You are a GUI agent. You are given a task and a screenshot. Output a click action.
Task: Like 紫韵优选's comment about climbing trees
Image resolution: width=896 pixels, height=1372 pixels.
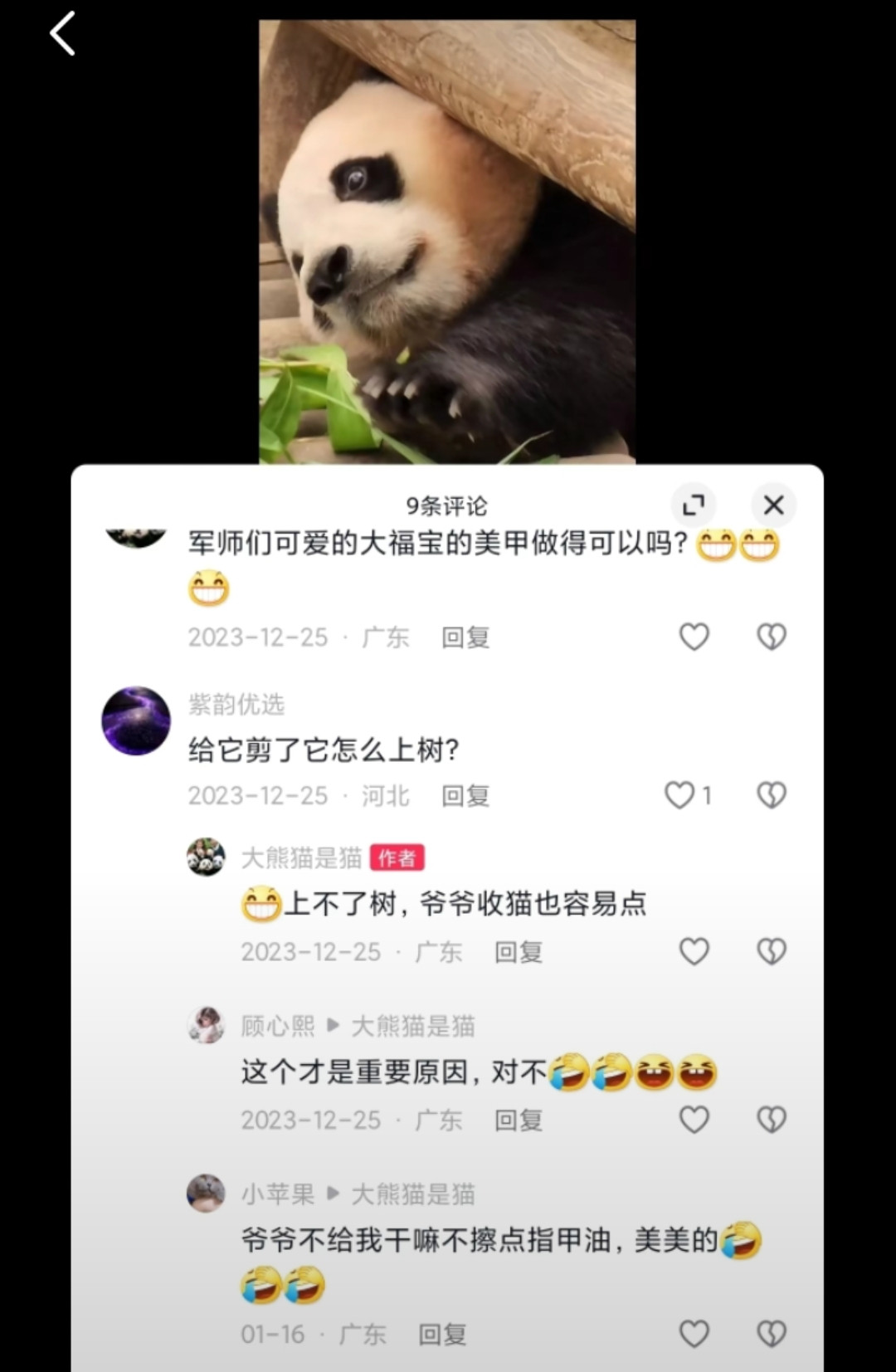click(680, 795)
